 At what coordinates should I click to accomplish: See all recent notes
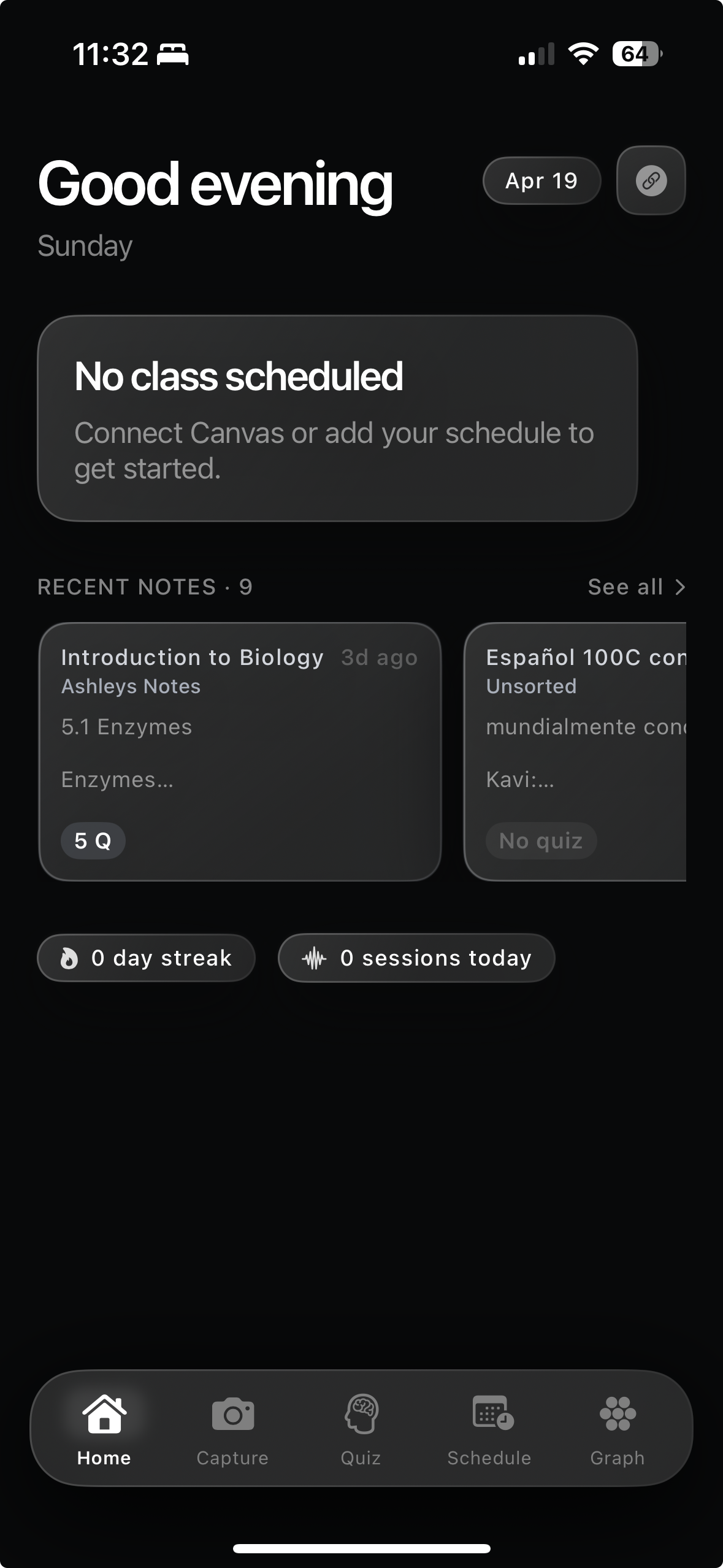pos(636,587)
